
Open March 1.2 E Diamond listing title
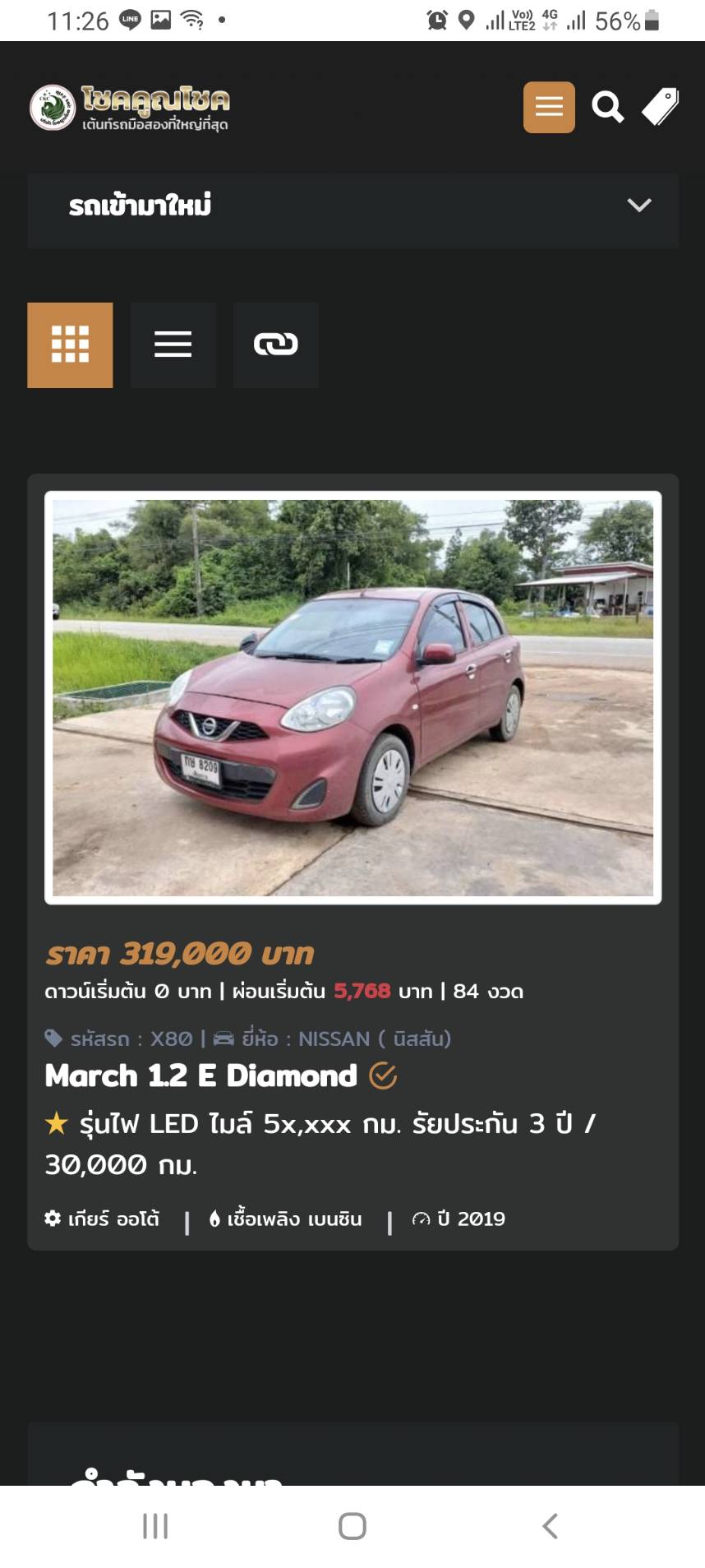pyautogui.click(x=201, y=1075)
